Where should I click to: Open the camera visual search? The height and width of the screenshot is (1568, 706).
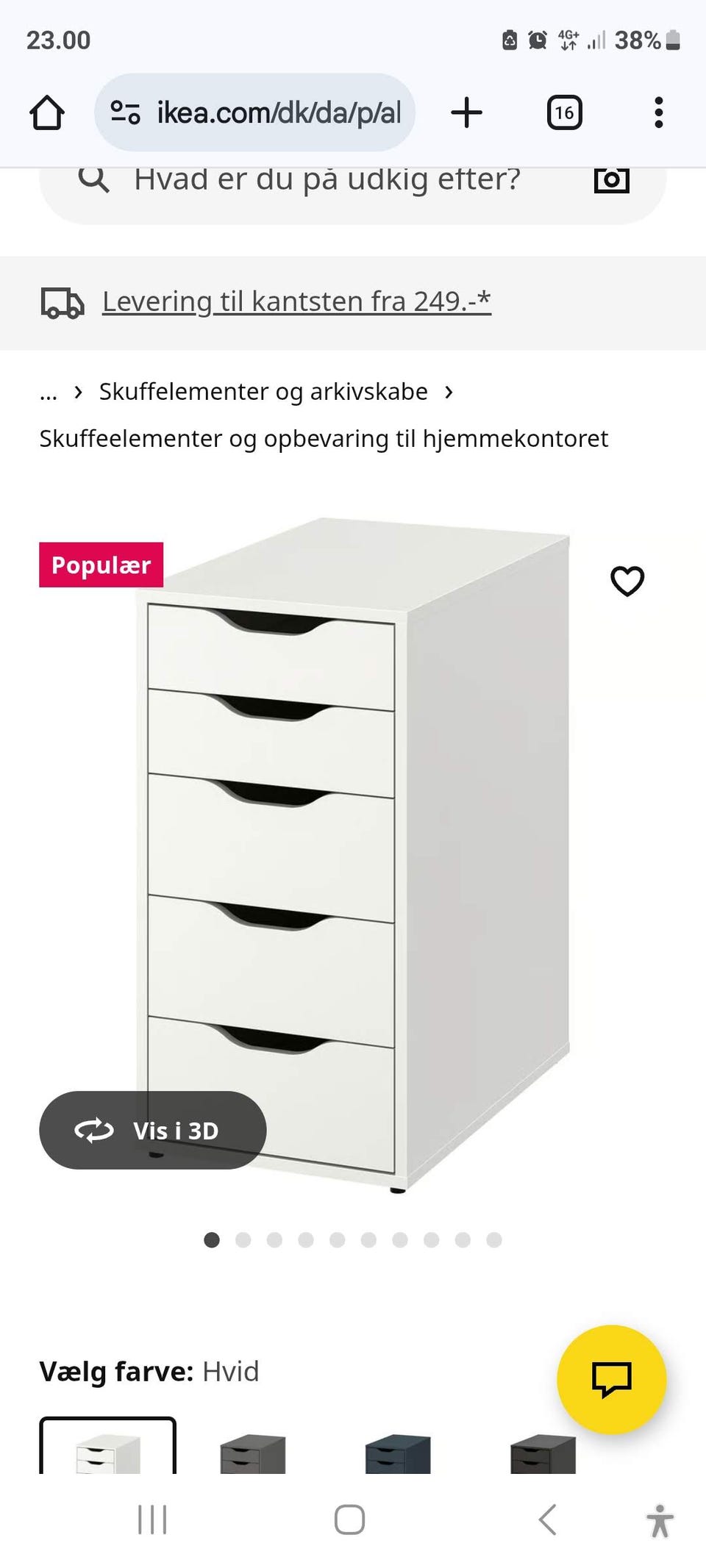tap(613, 181)
